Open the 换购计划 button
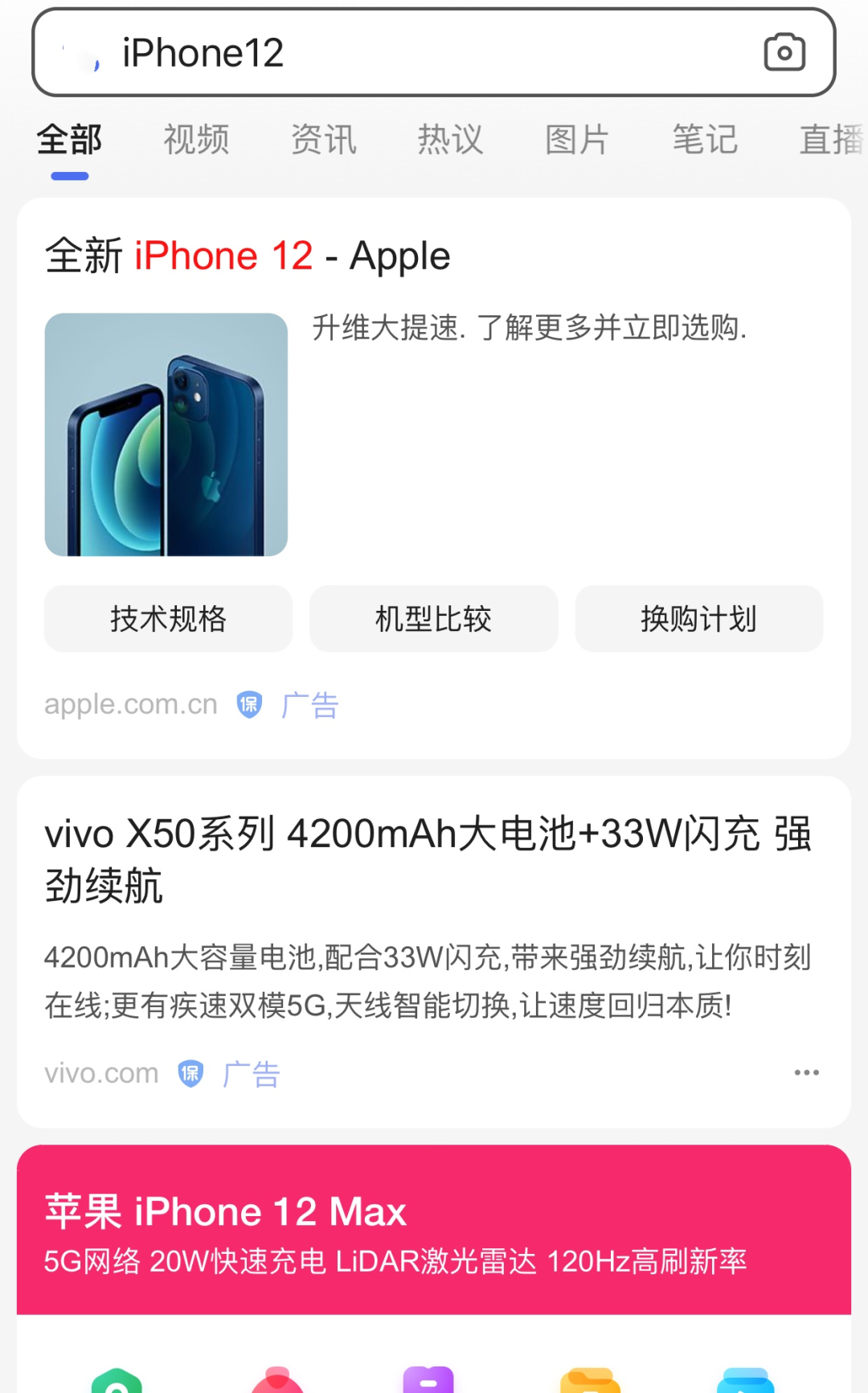The image size is (868, 1393). pyautogui.click(x=698, y=619)
